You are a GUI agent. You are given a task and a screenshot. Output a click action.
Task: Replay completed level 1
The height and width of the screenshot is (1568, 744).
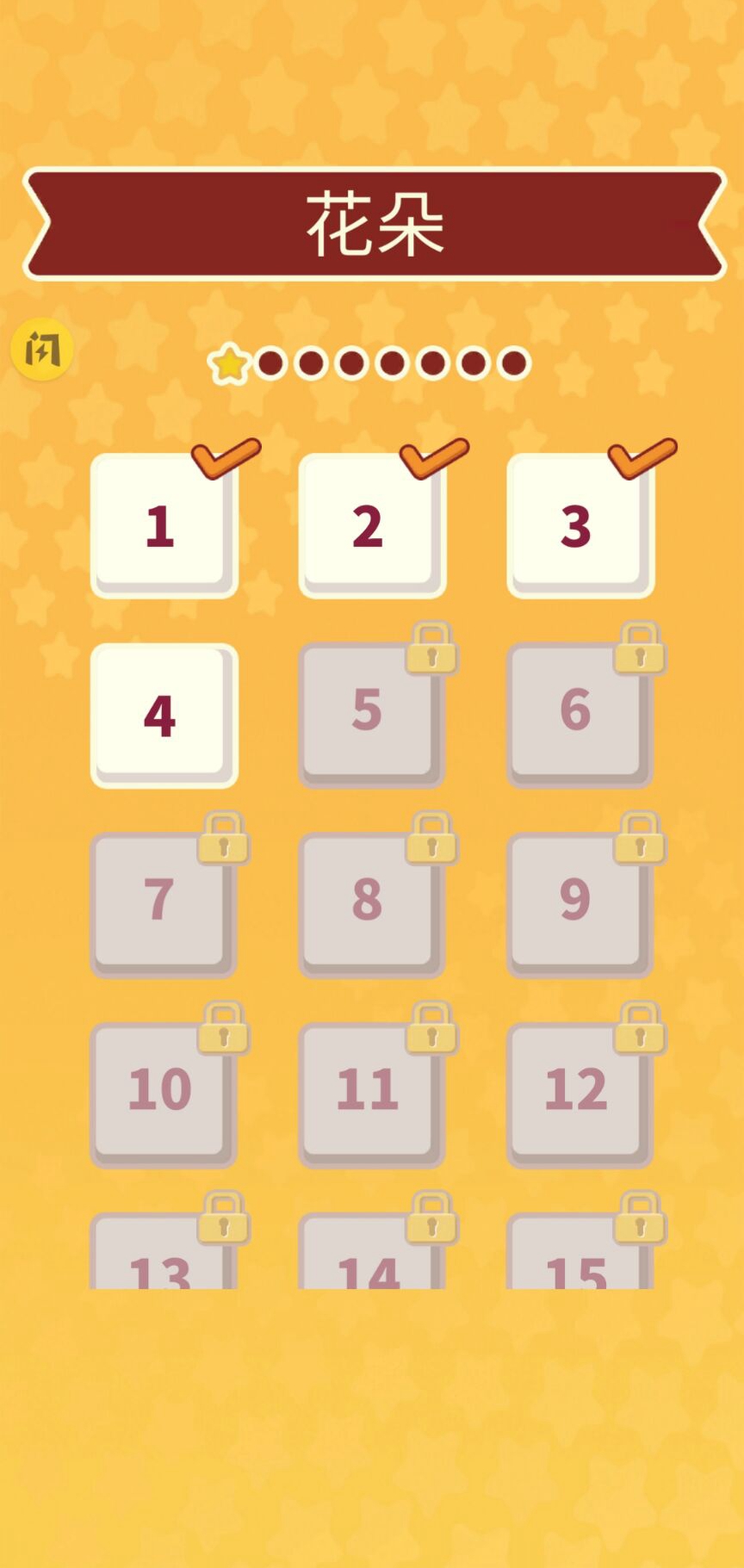click(162, 526)
